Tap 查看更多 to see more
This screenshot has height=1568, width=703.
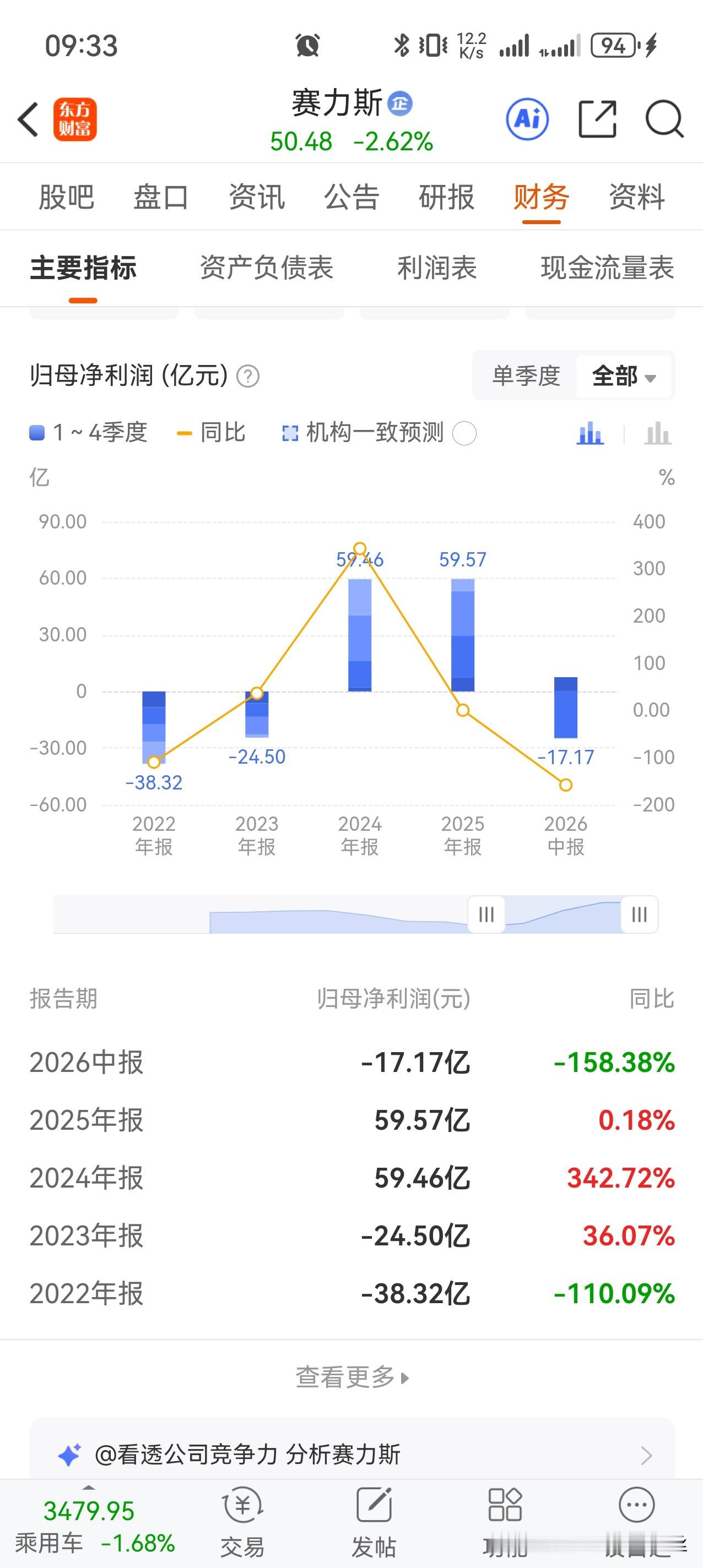(x=352, y=1377)
